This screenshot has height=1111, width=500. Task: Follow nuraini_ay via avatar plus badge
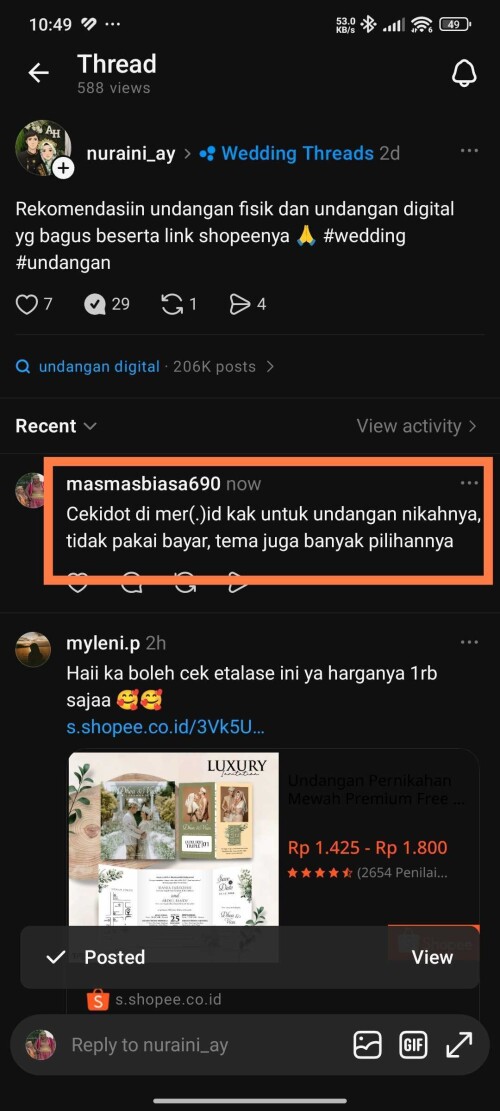pos(63,168)
